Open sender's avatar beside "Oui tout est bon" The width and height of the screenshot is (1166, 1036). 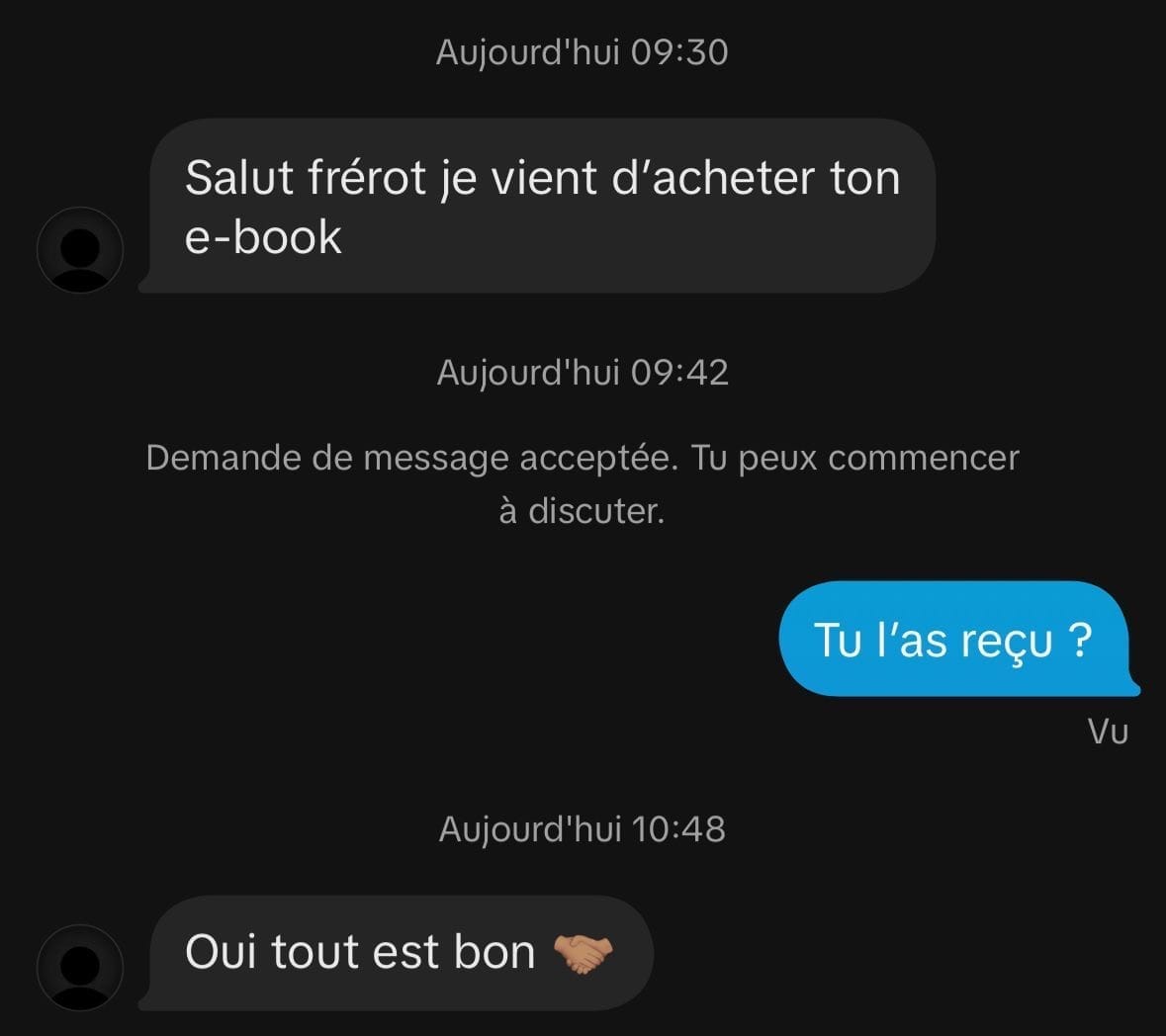(80, 968)
